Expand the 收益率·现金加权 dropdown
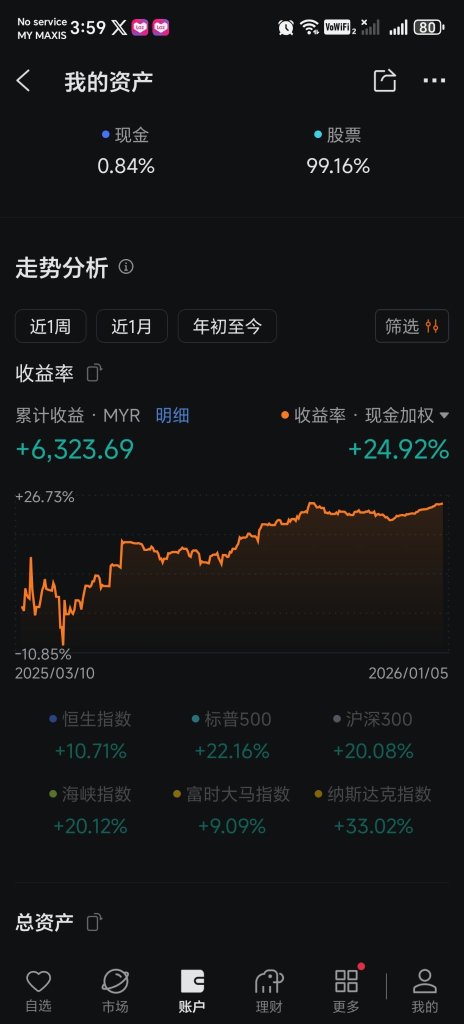 click(x=365, y=415)
